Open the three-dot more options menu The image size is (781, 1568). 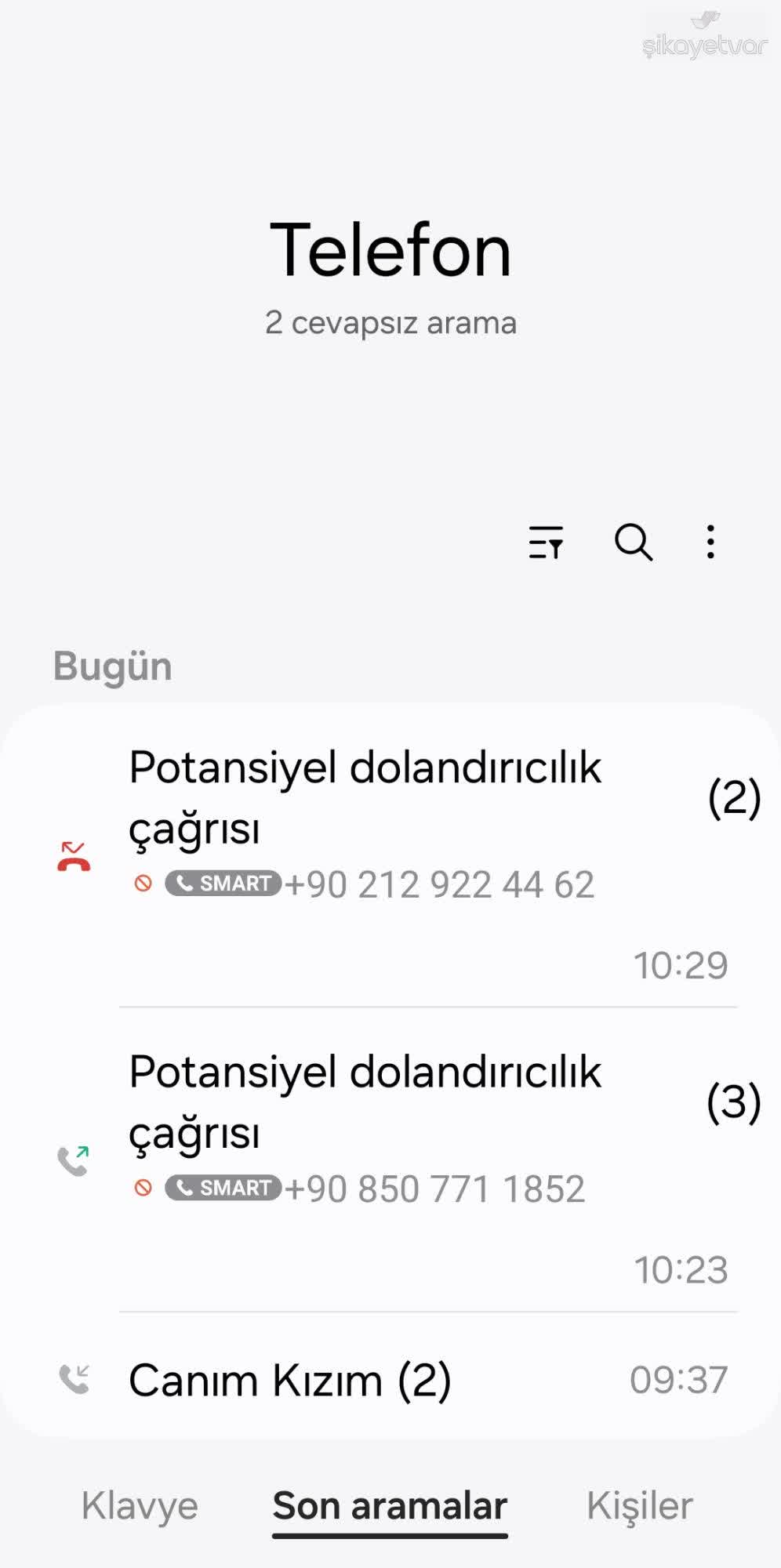[x=708, y=543]
